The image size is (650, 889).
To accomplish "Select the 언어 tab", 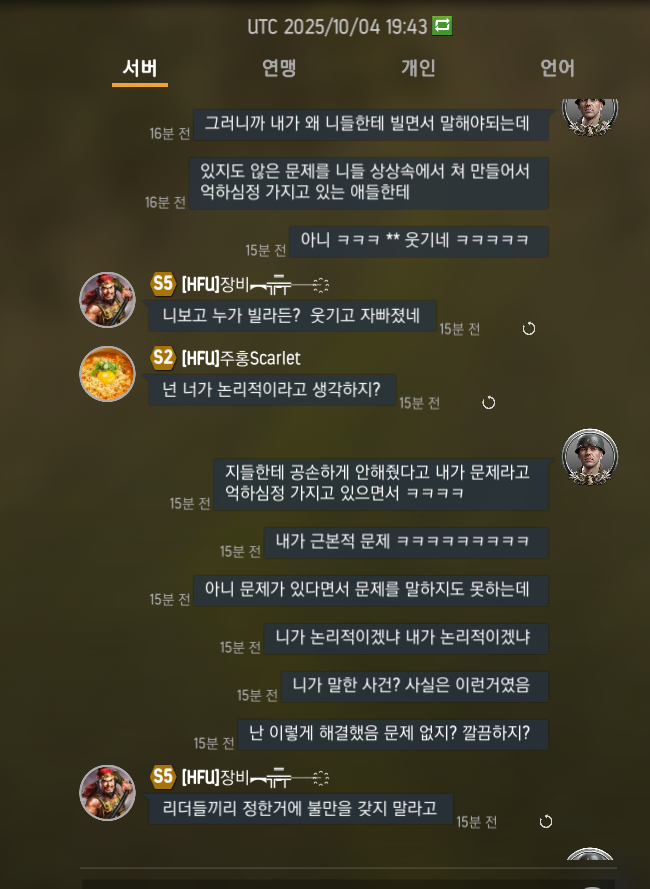I will click(x=557, y=68).
